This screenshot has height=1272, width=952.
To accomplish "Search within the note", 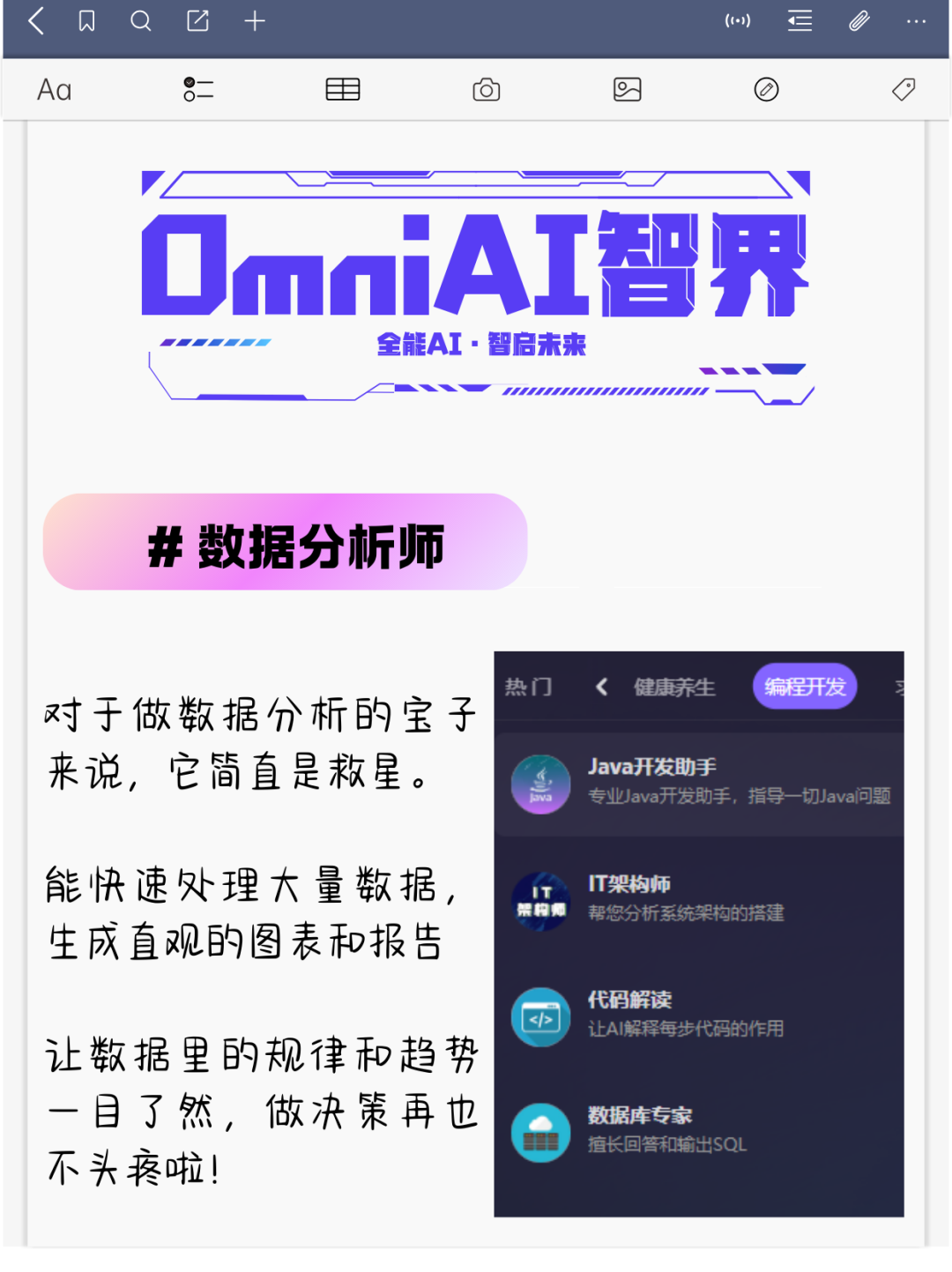I will tap(141, 21).
